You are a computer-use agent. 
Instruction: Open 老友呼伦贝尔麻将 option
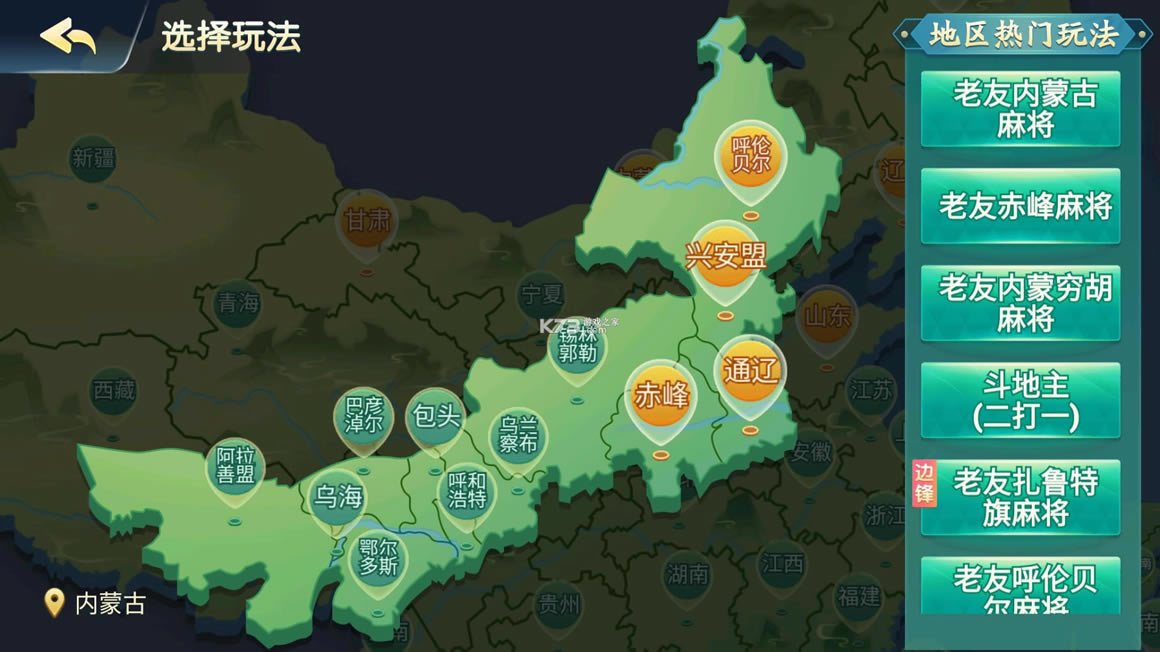[x=1020, y=588]
